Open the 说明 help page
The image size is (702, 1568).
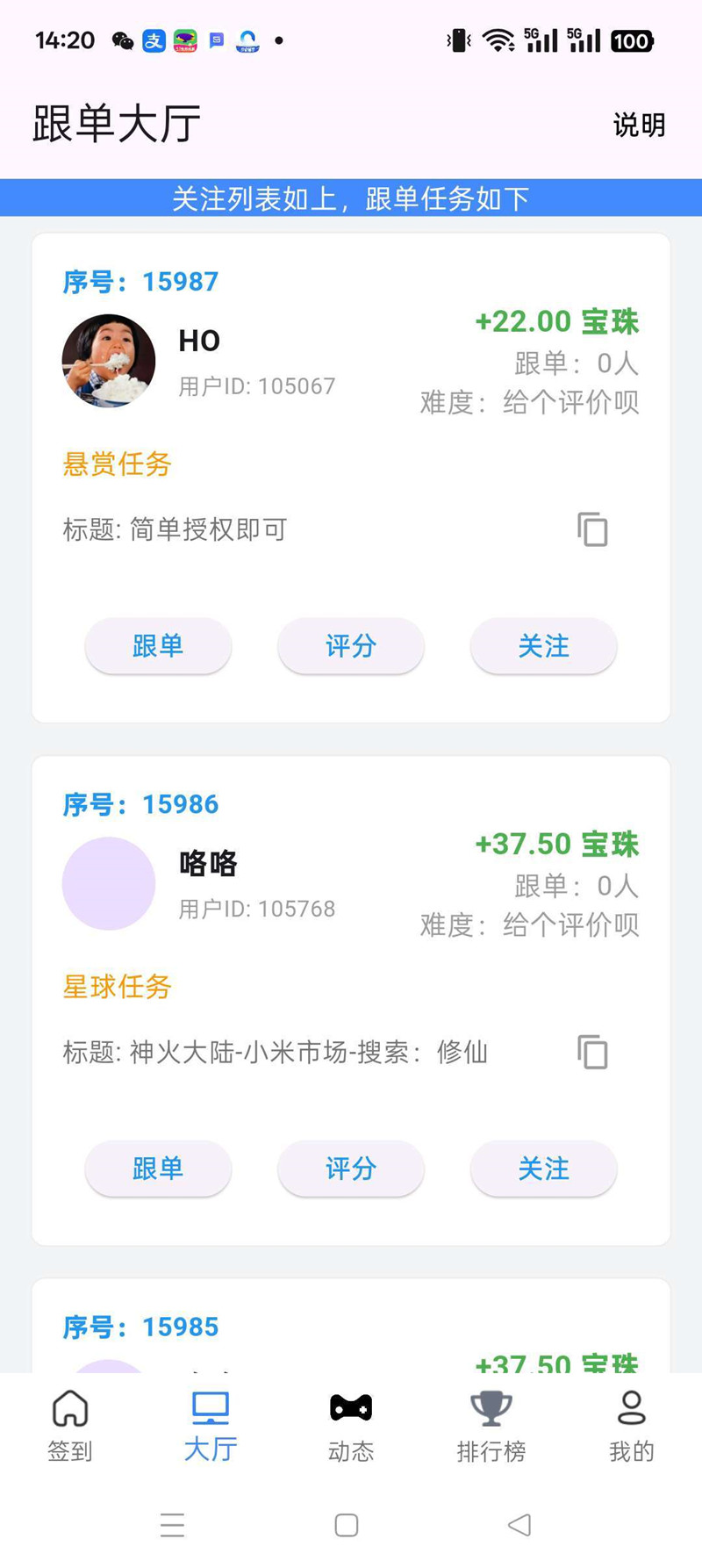(x=639, y=126)
